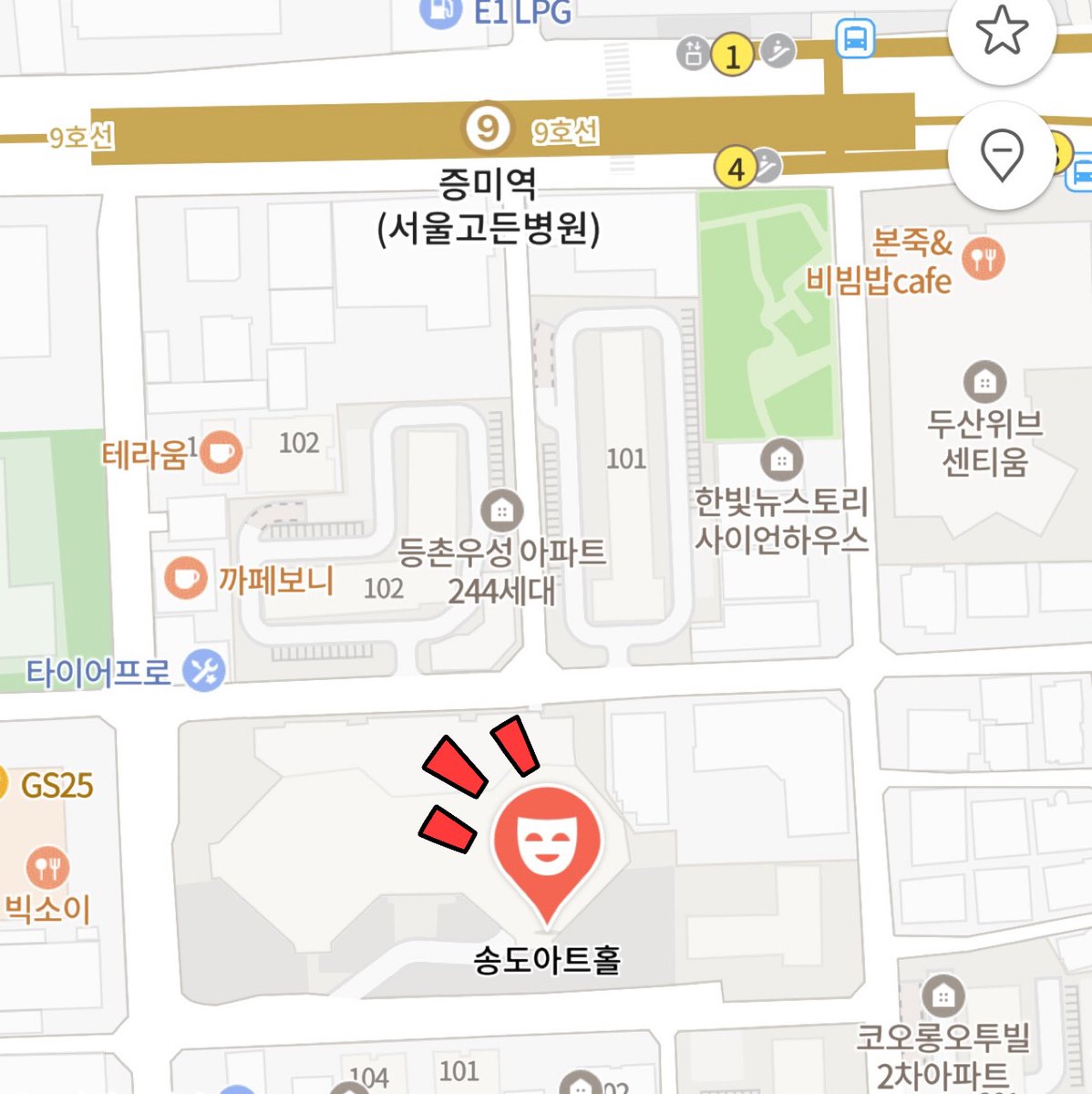Screen dimensions: 1092x1094
Task: Open the favorites star button
Action: tap(1001, 32)
